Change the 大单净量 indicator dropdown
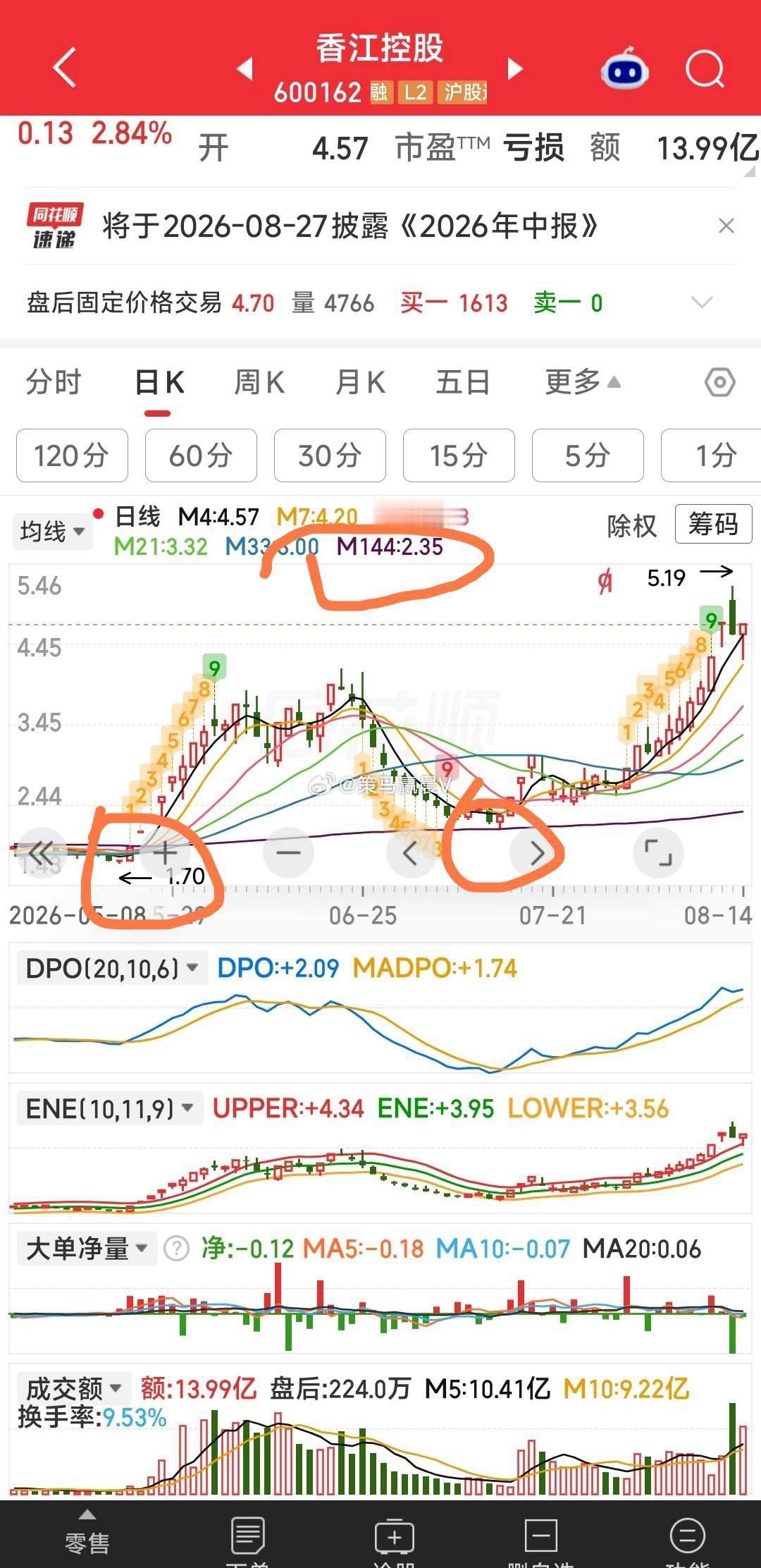The height and width of the screenshot is (1568, 761). [x=86, y=1249]
